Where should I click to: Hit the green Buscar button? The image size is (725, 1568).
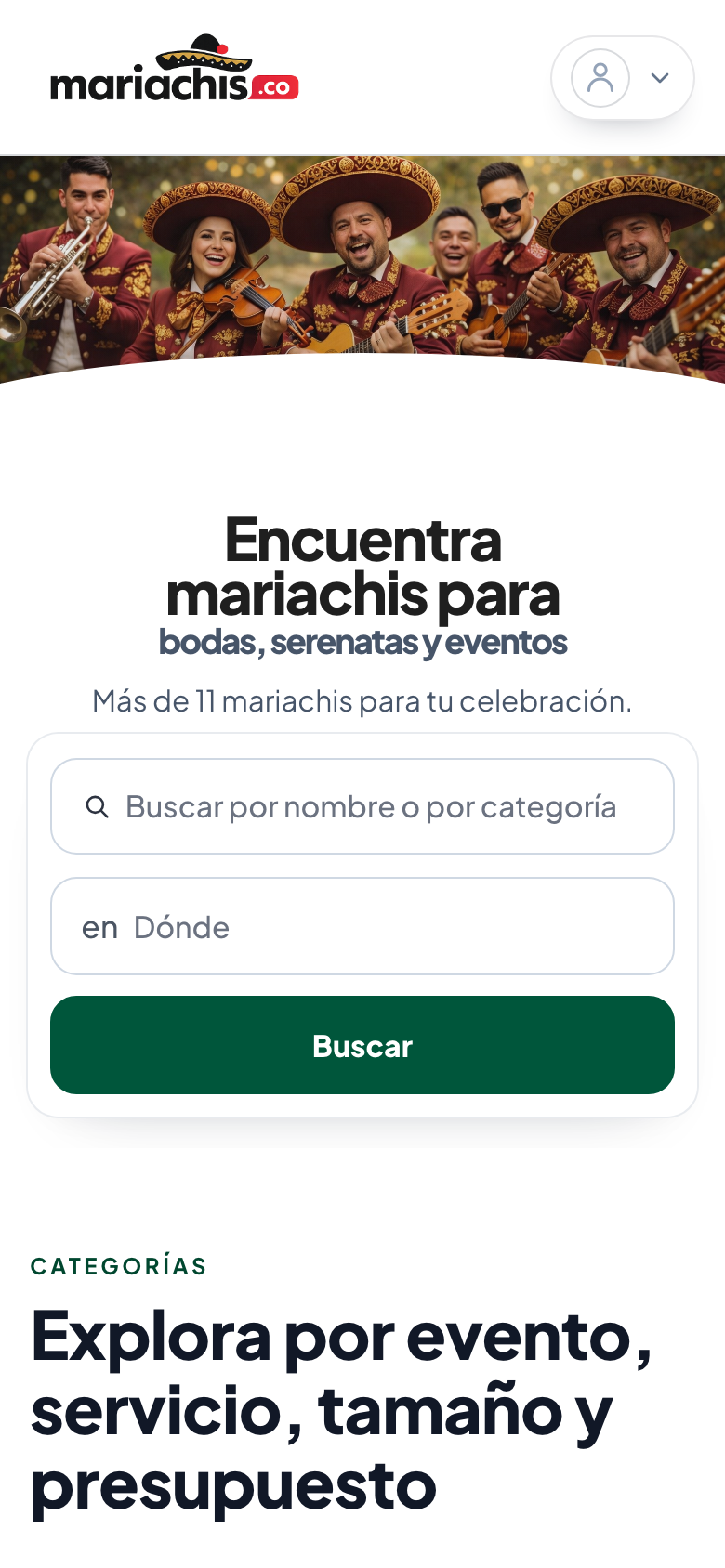tap(362, 1045)
